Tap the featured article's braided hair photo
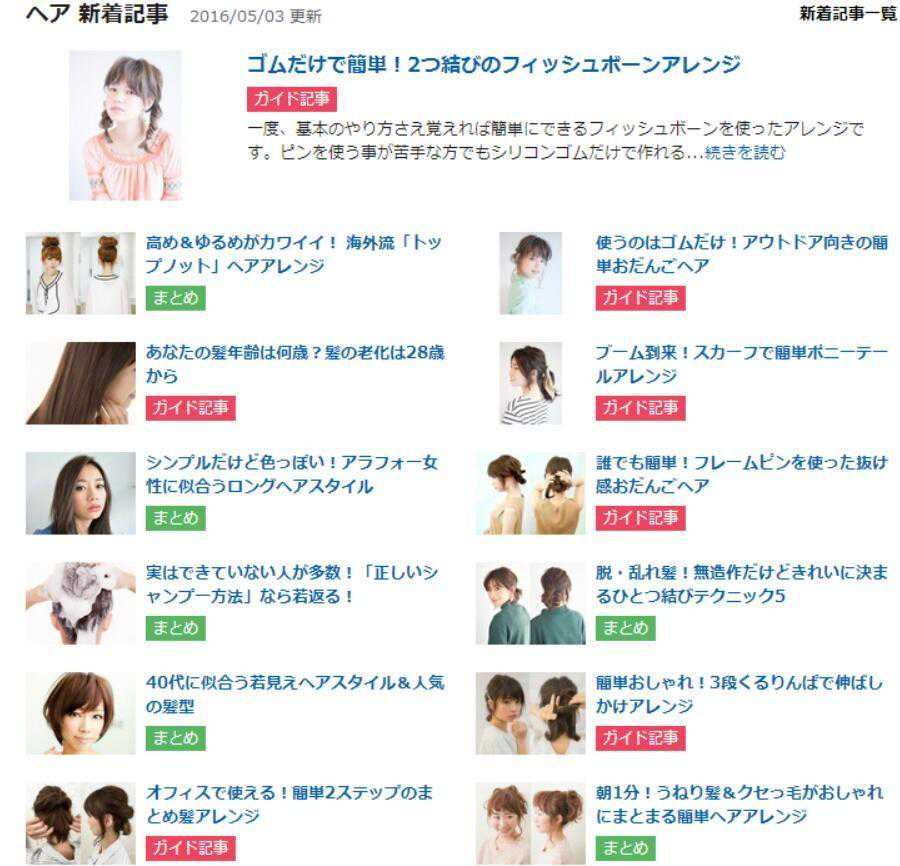The width and height of the screenshot is (900, 866). pos(125,125)
